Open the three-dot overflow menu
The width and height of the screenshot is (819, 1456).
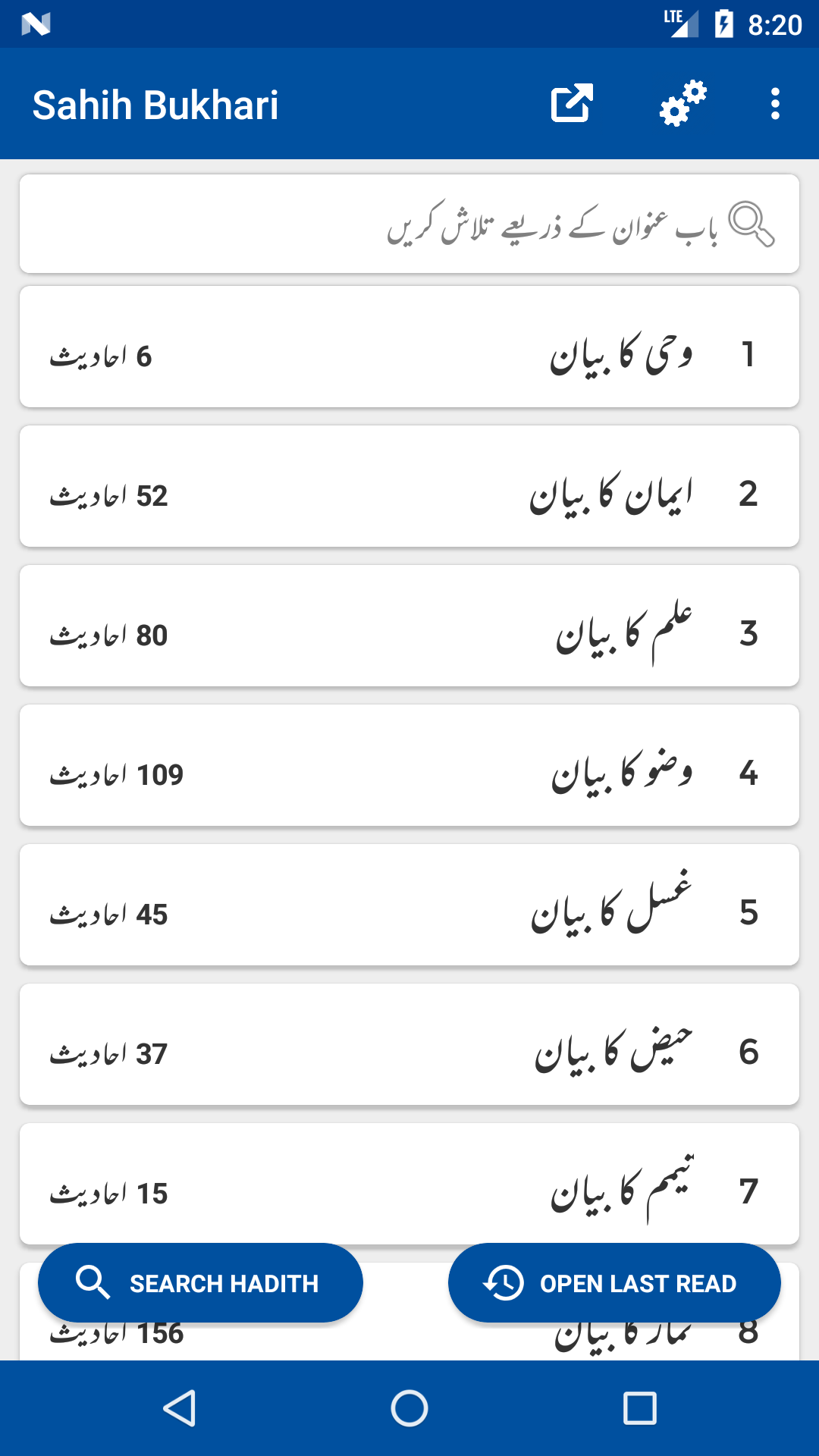774,104
